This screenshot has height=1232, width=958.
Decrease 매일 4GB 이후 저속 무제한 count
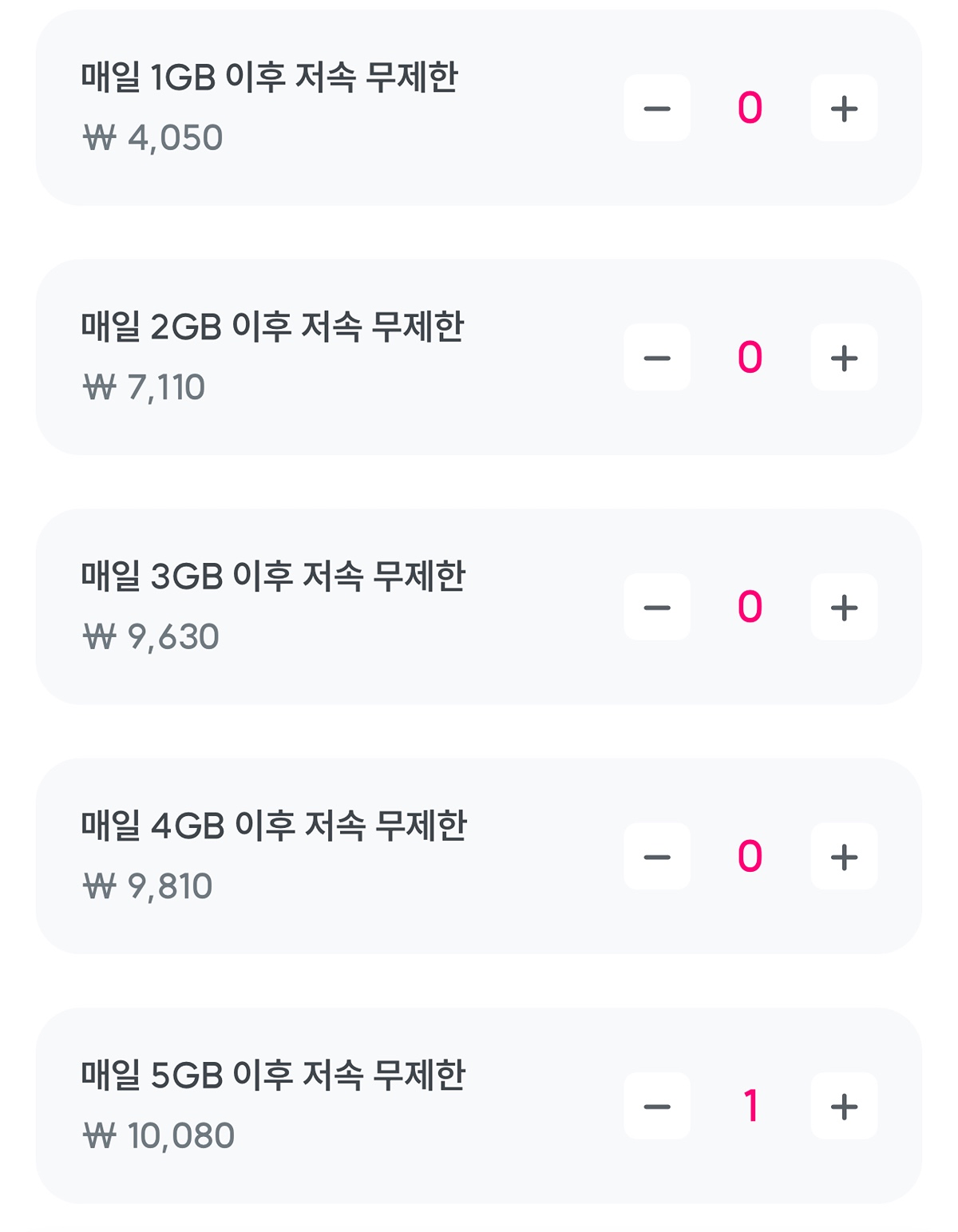(657, 857)
